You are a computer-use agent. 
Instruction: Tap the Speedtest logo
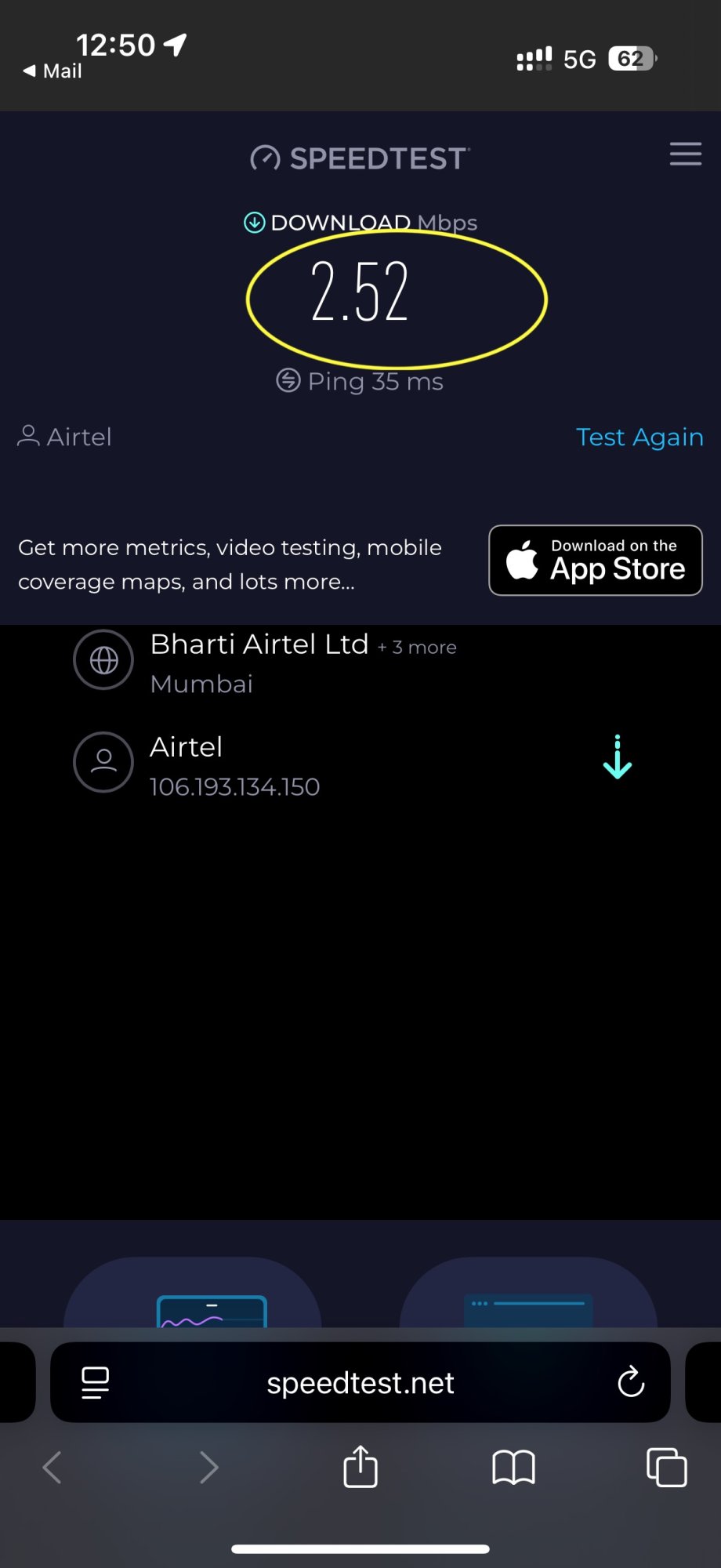360,158
